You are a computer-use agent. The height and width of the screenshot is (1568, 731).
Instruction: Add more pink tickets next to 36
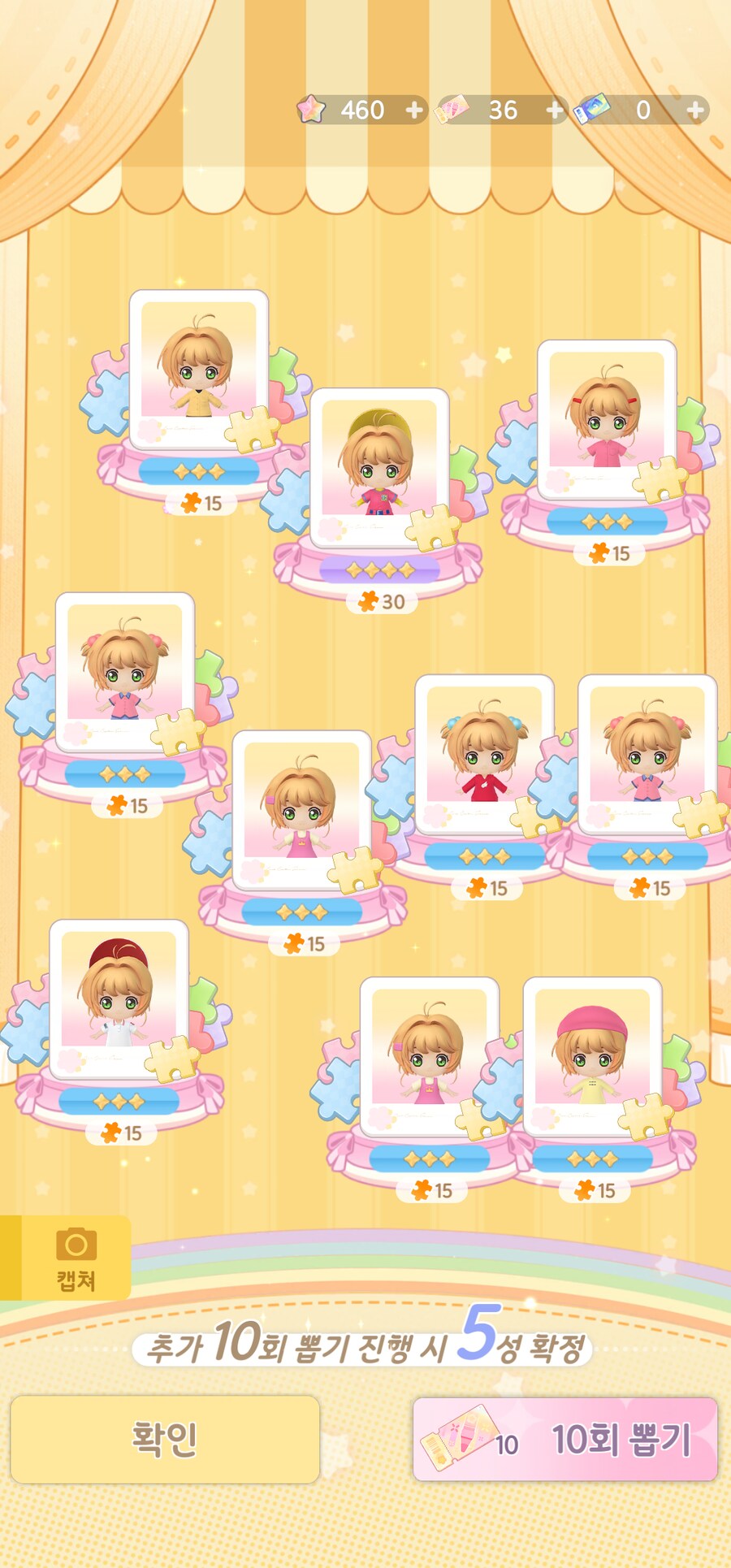tap(555, 110)
